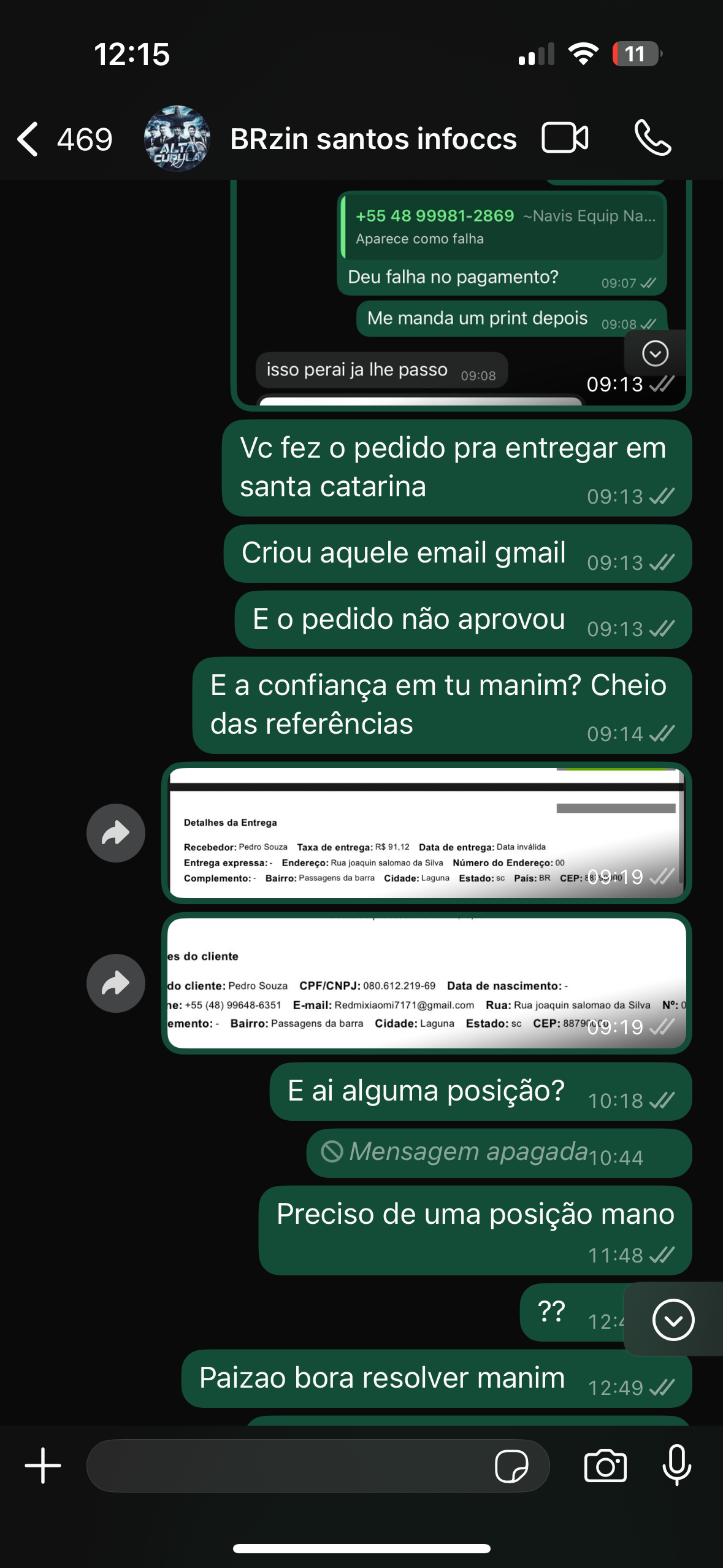Jump to the latest messages

click(673, 1320)
